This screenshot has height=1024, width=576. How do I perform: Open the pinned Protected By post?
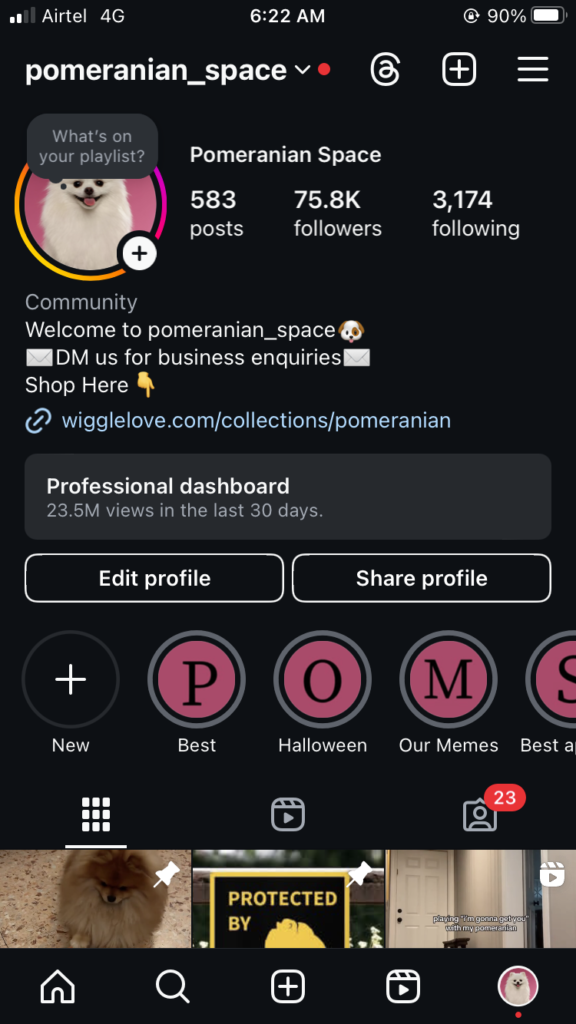[288, 899]
